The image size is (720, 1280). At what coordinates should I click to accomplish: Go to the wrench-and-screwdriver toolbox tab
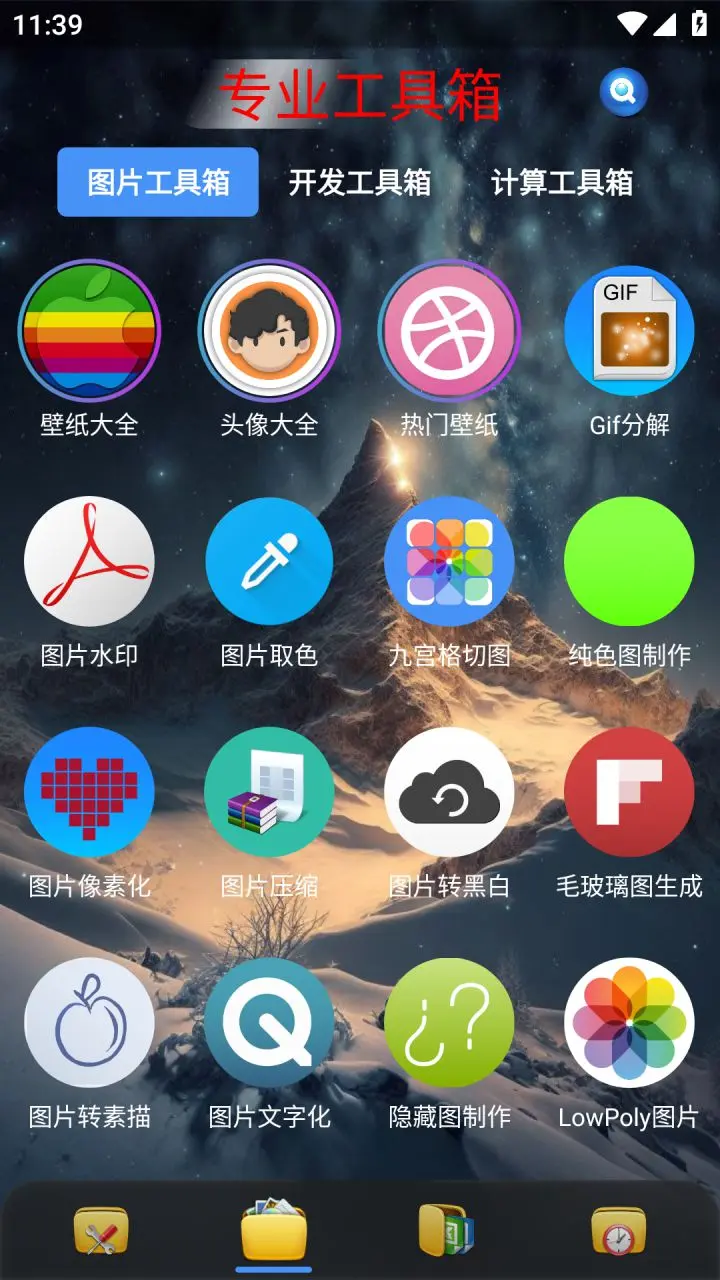click(101, 1231)
